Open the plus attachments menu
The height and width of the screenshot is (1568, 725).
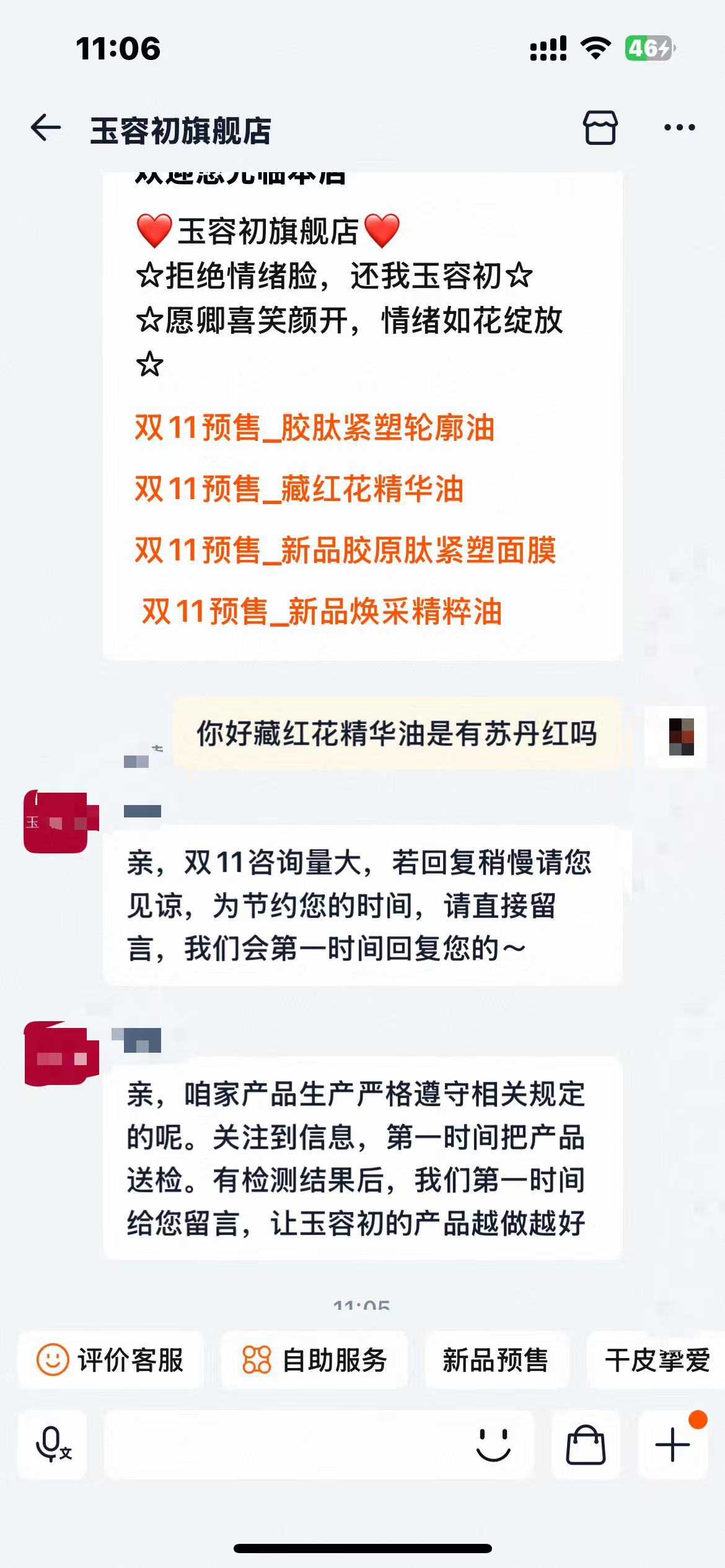(x=673, y=1445)
